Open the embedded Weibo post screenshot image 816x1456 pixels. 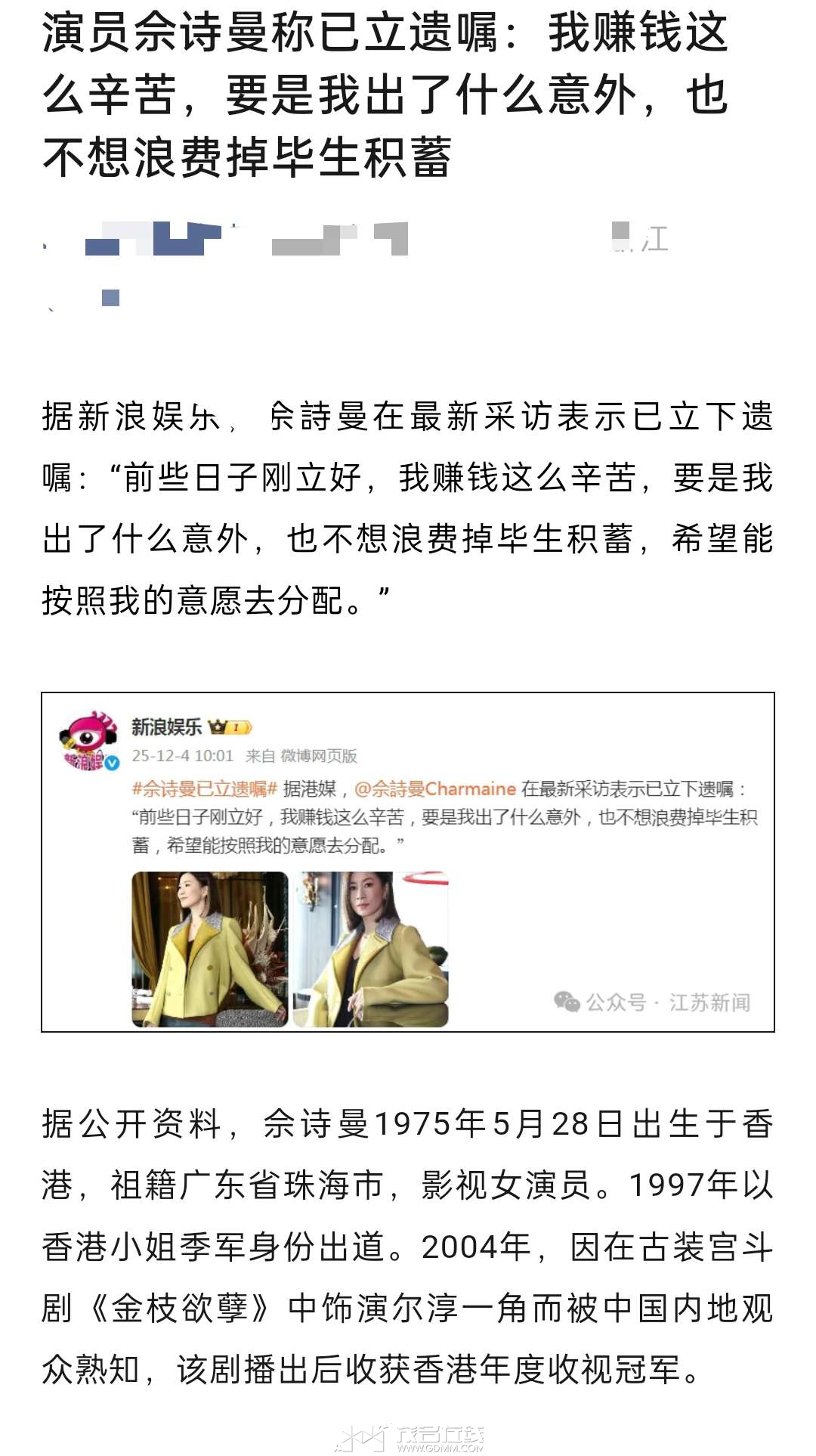[x=408, y=862]
